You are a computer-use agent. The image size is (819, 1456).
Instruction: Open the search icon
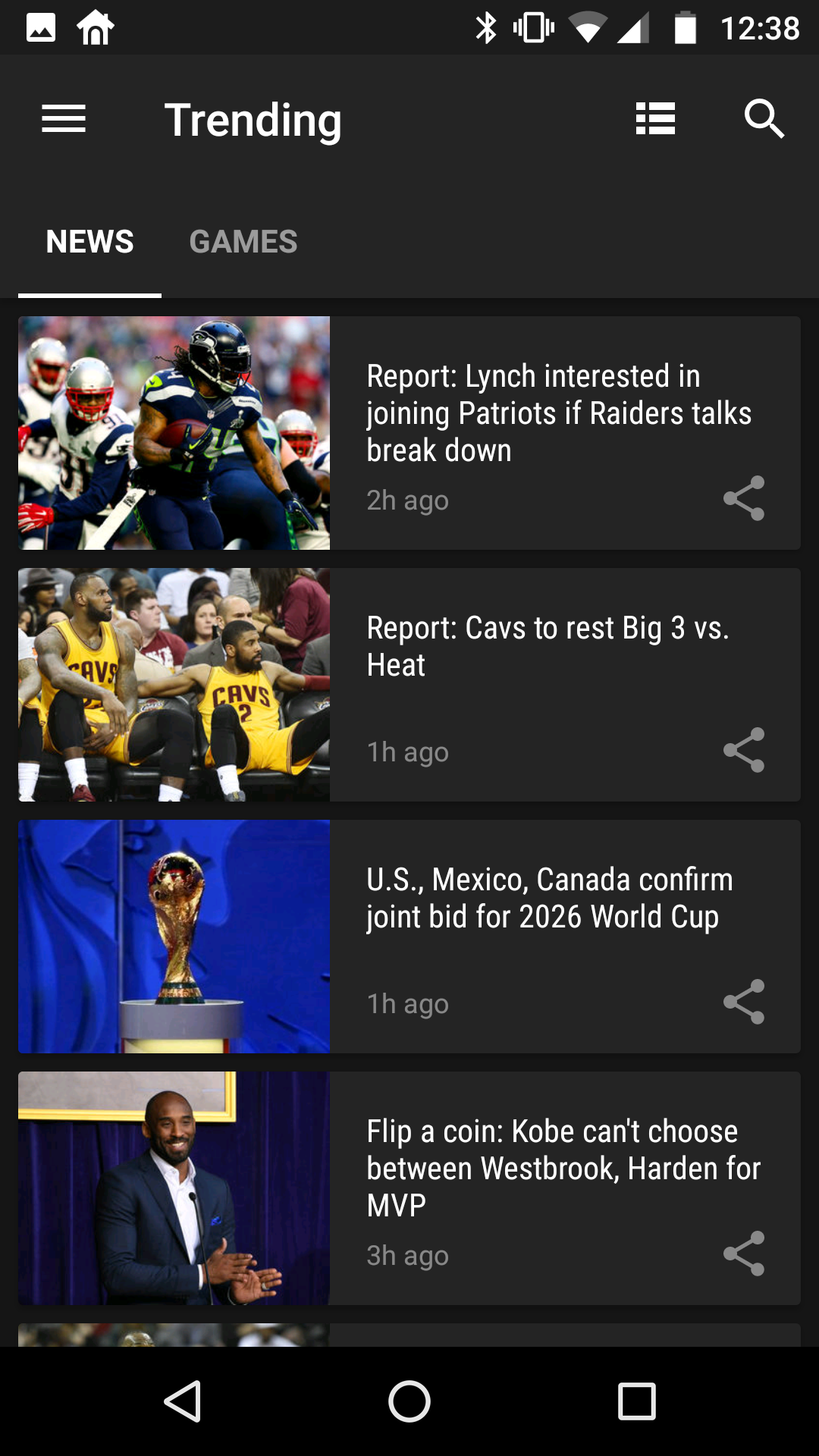[764, 119]
